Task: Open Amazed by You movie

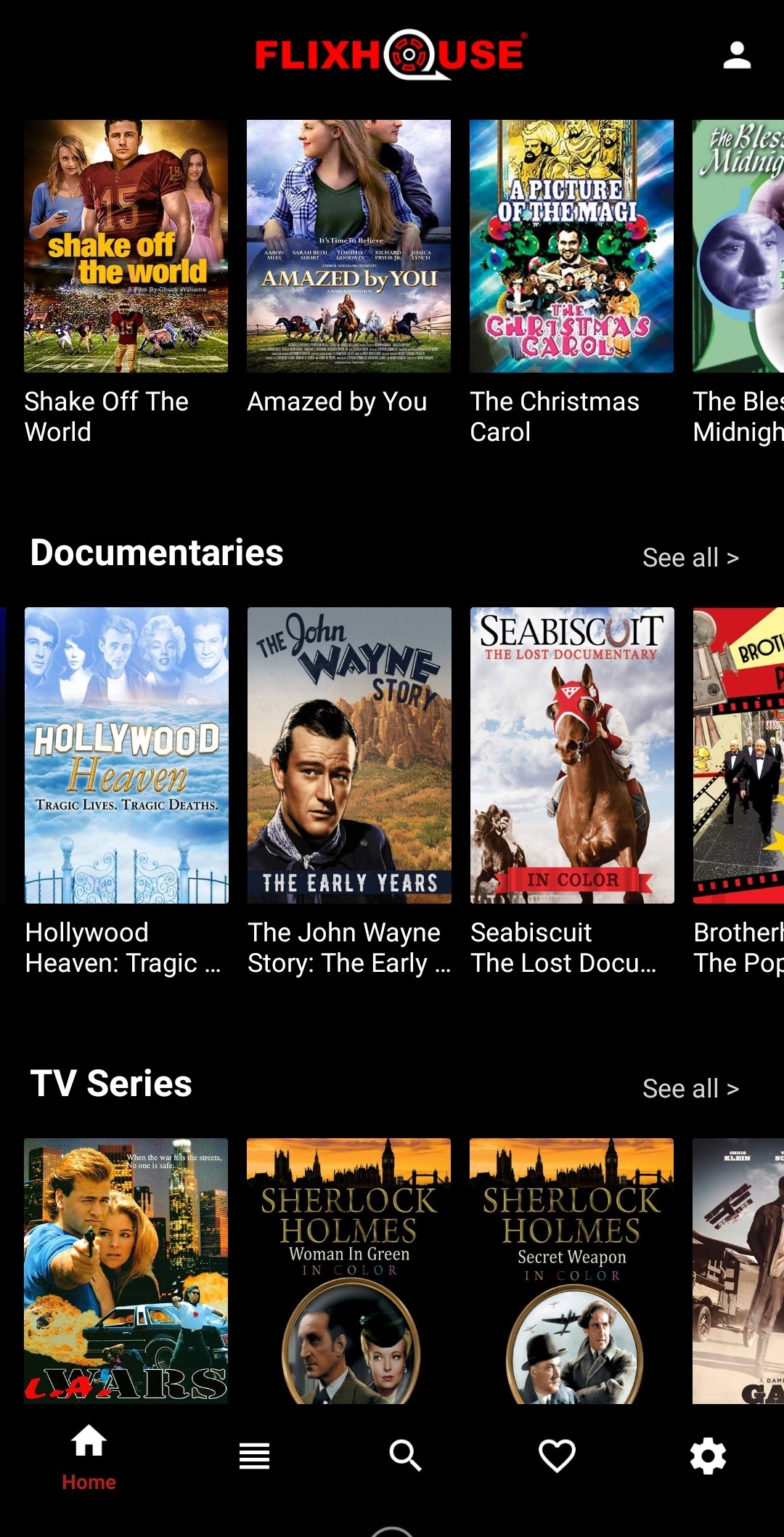Action: coord(348,246)
